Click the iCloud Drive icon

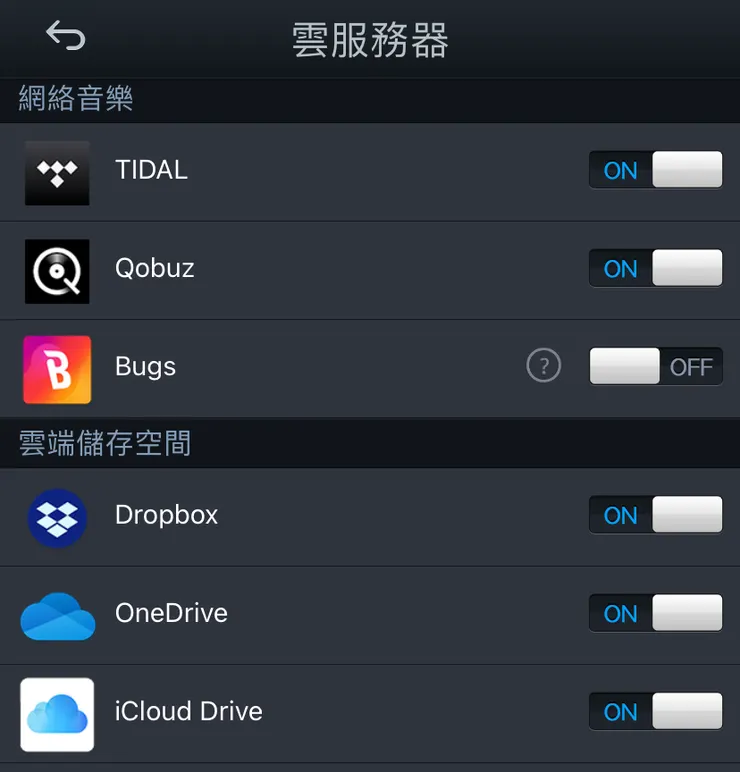(57, 711)
